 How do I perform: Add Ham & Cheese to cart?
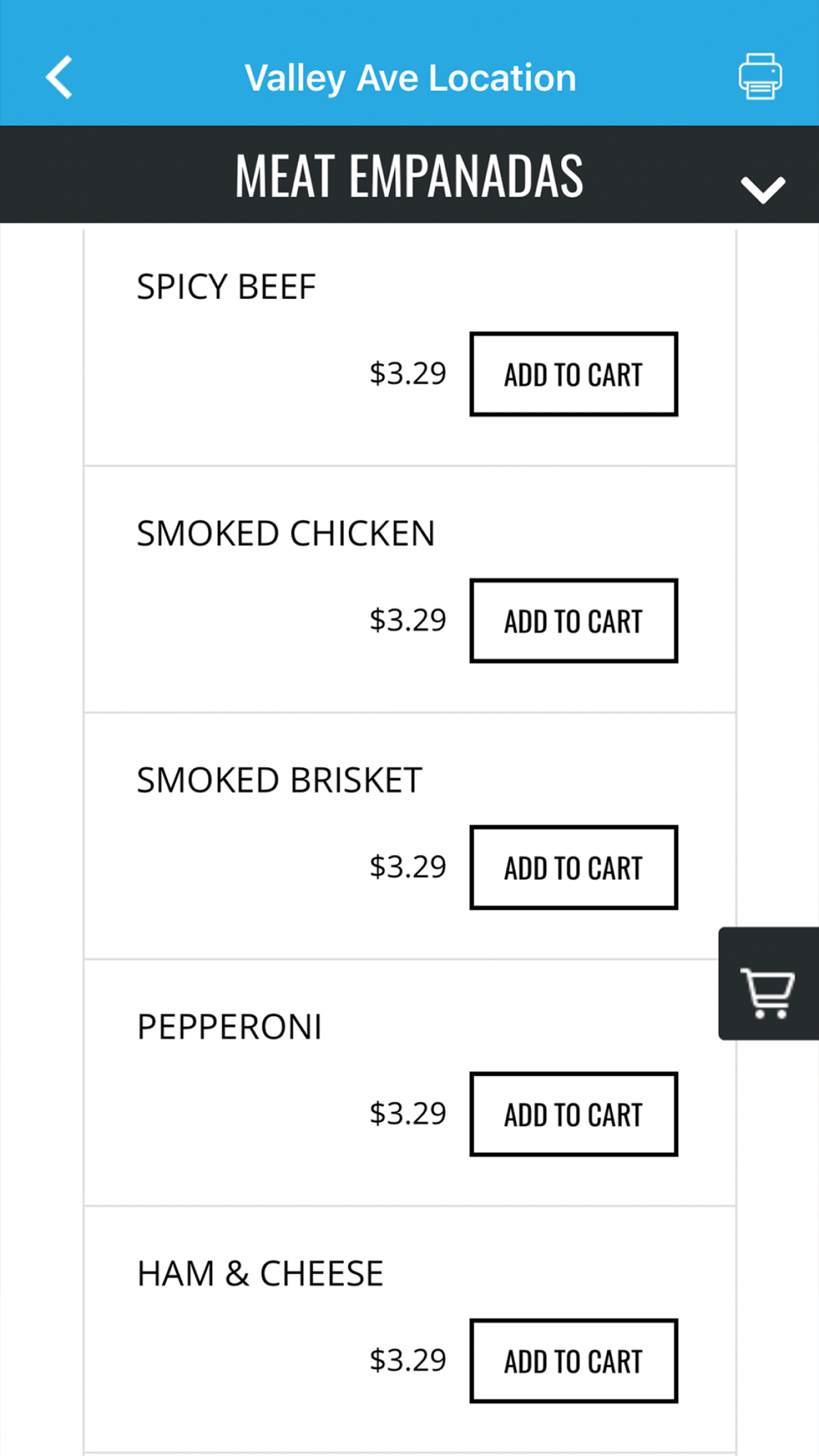[573, 1361]
